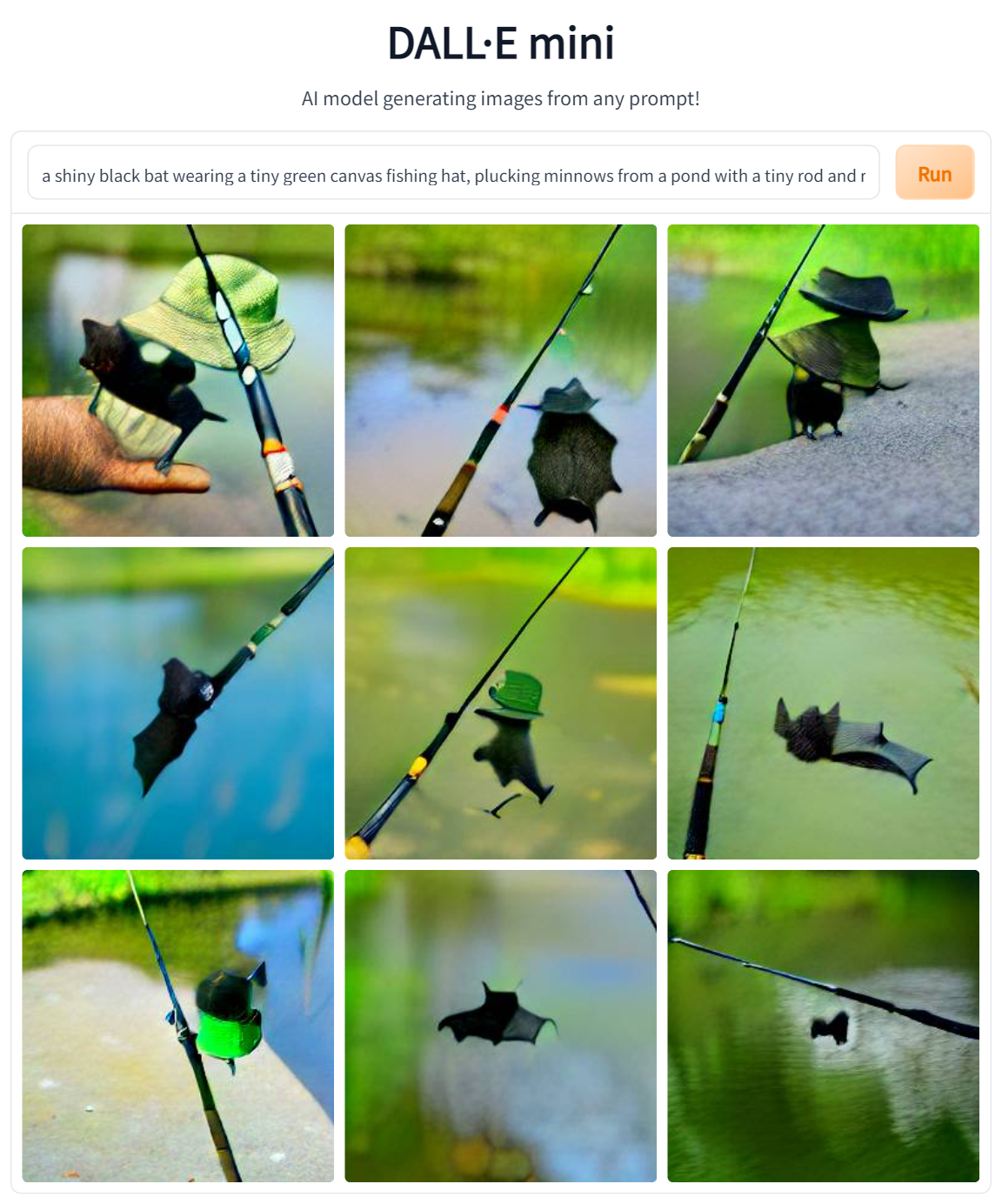The height and width of the screenshot is (1204, 1002).
Task: Open the image of a blurry bat silhouette mid-air
Action: [x=500, y=1026]
